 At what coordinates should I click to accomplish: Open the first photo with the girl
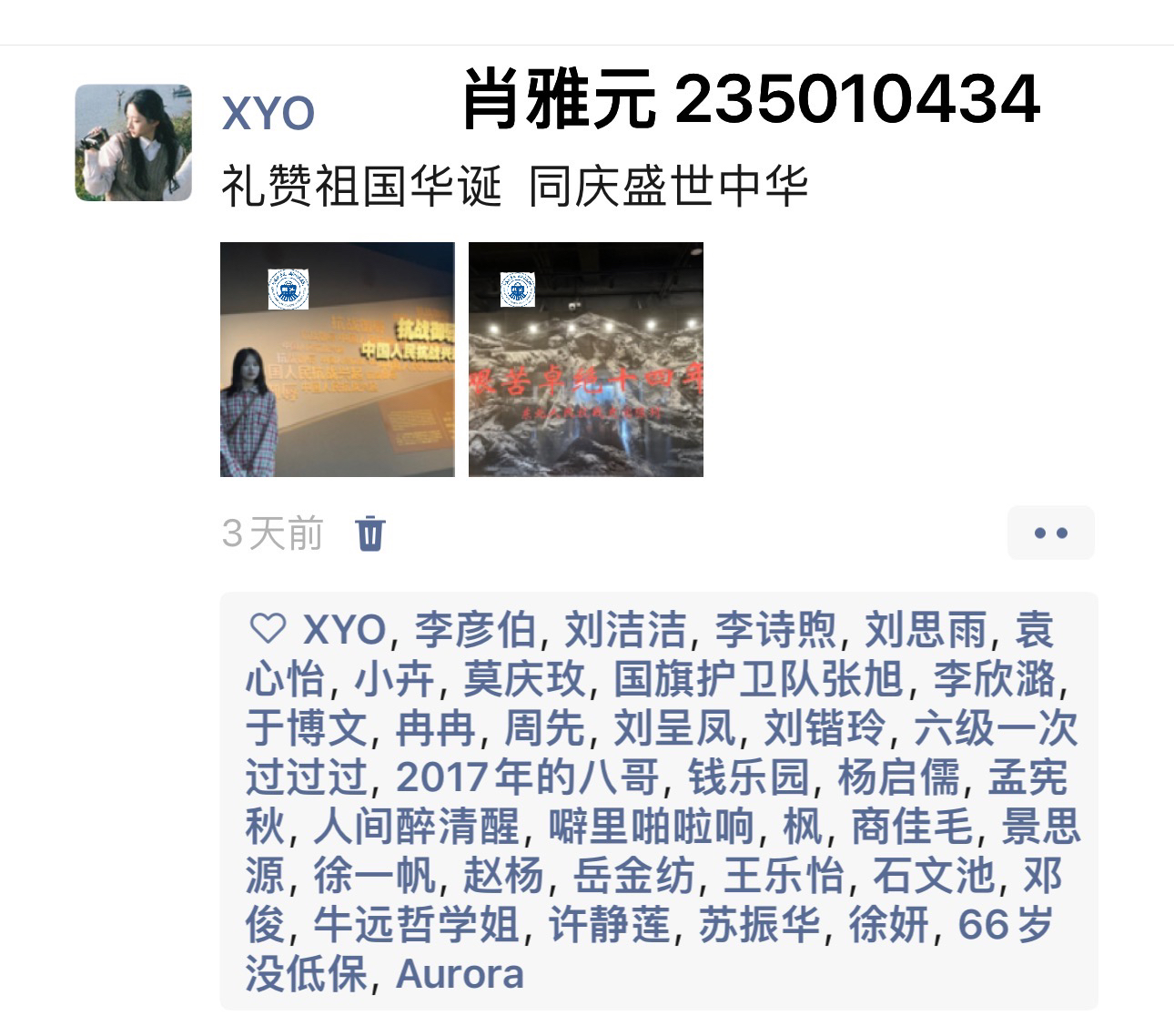tap(337, 359)
